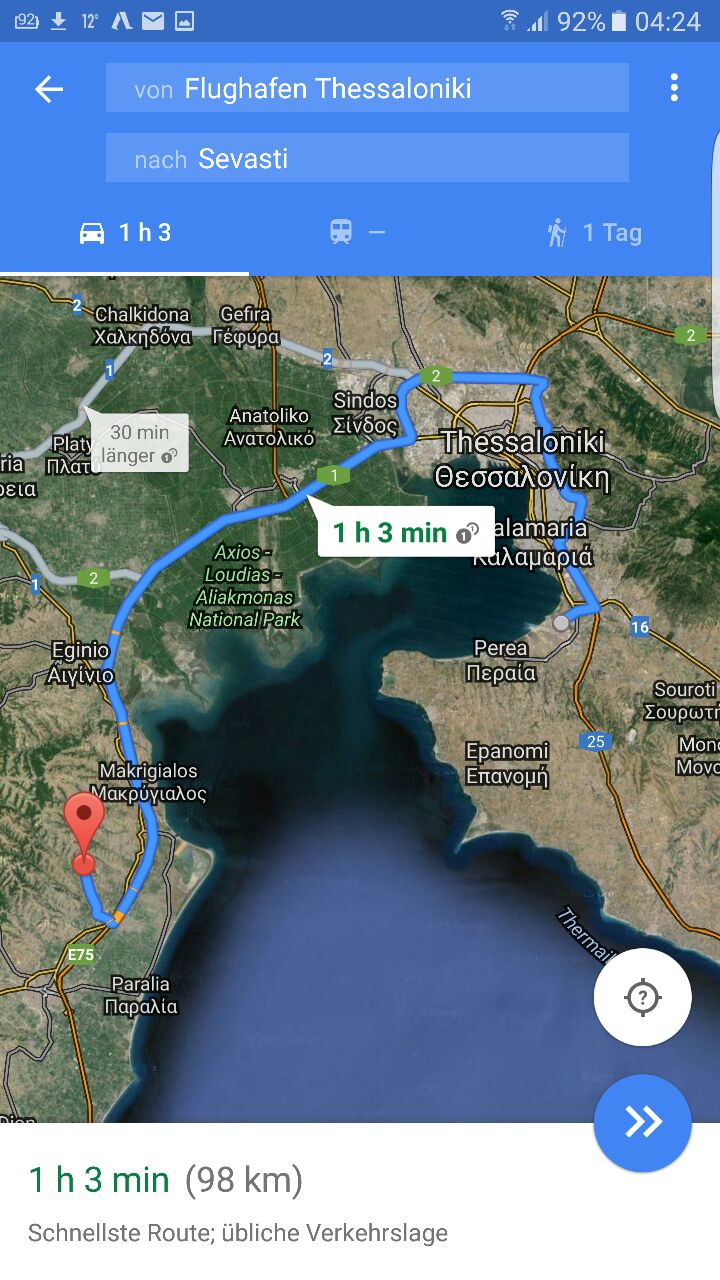720x1280 pixels.
Task: Select the driving tab showing 1 h 3
Action: coord(125,233)
